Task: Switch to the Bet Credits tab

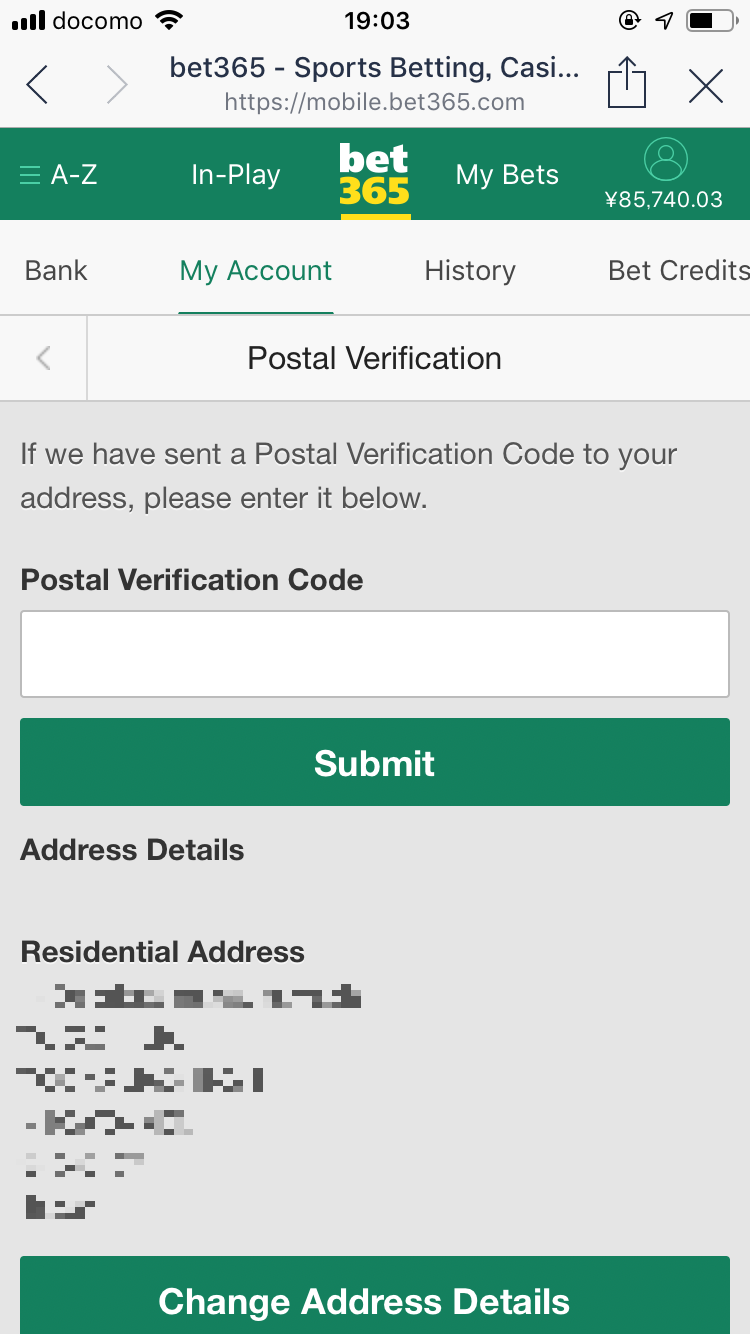Action: click(679, 270)
